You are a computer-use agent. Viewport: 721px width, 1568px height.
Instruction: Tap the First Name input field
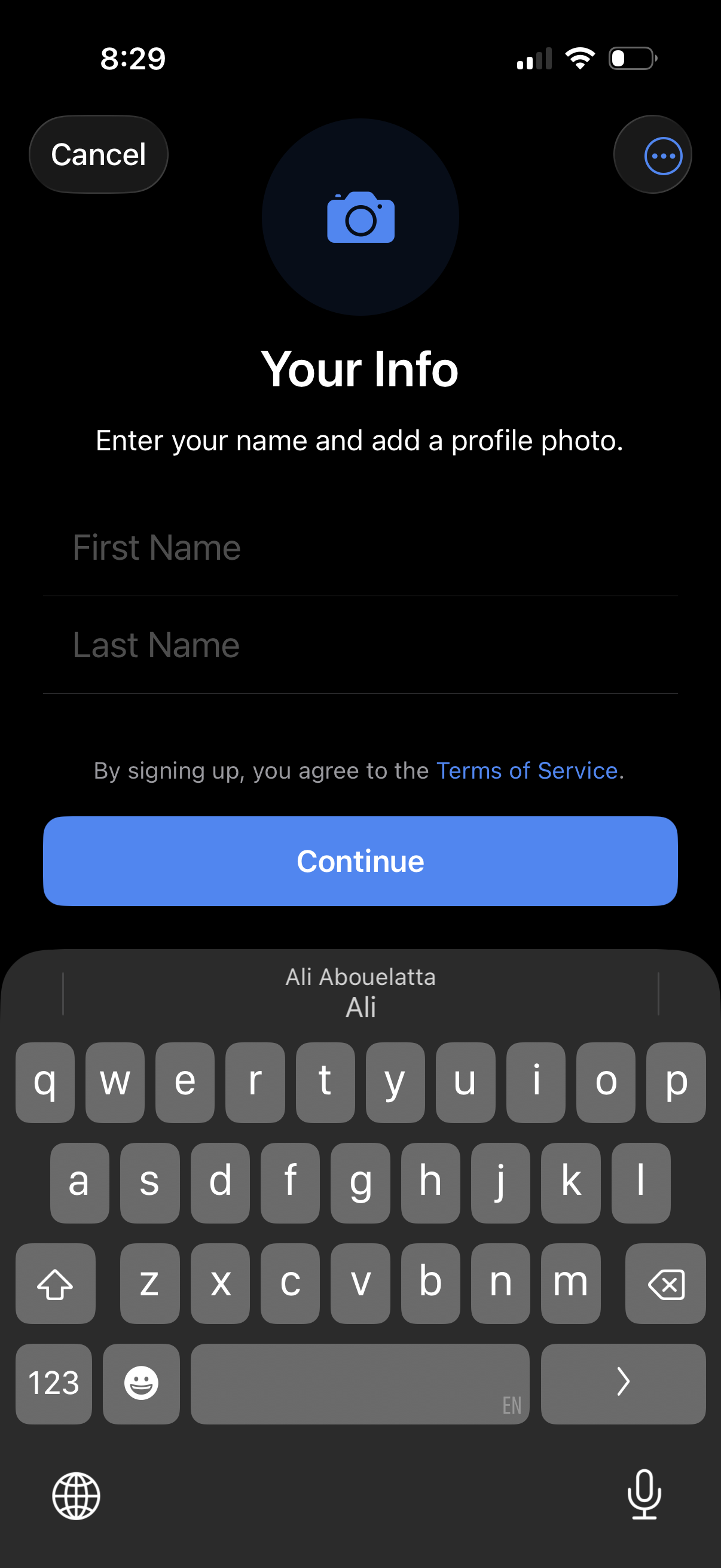tap(360, 547)
